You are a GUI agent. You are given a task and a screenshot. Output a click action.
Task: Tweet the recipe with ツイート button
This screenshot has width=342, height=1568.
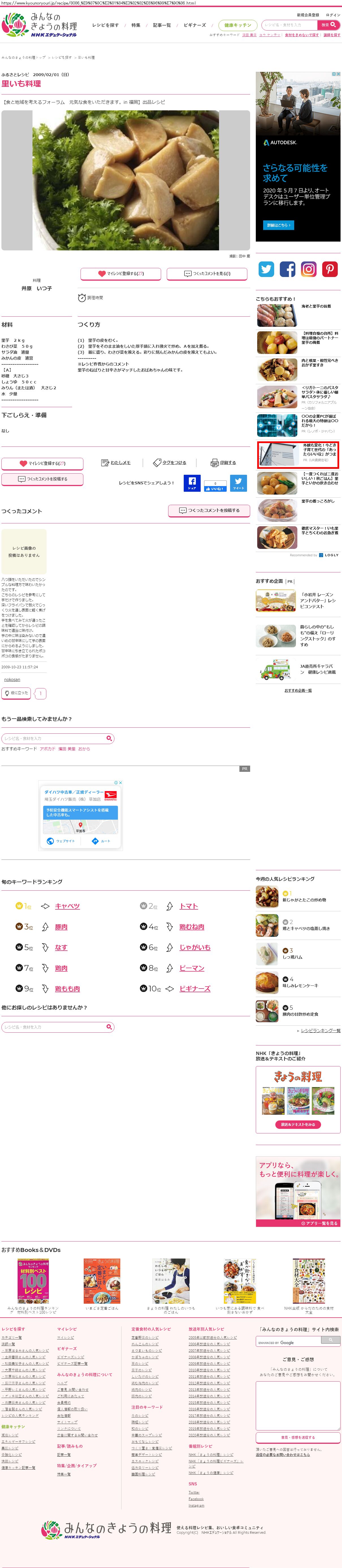(239, 483)
